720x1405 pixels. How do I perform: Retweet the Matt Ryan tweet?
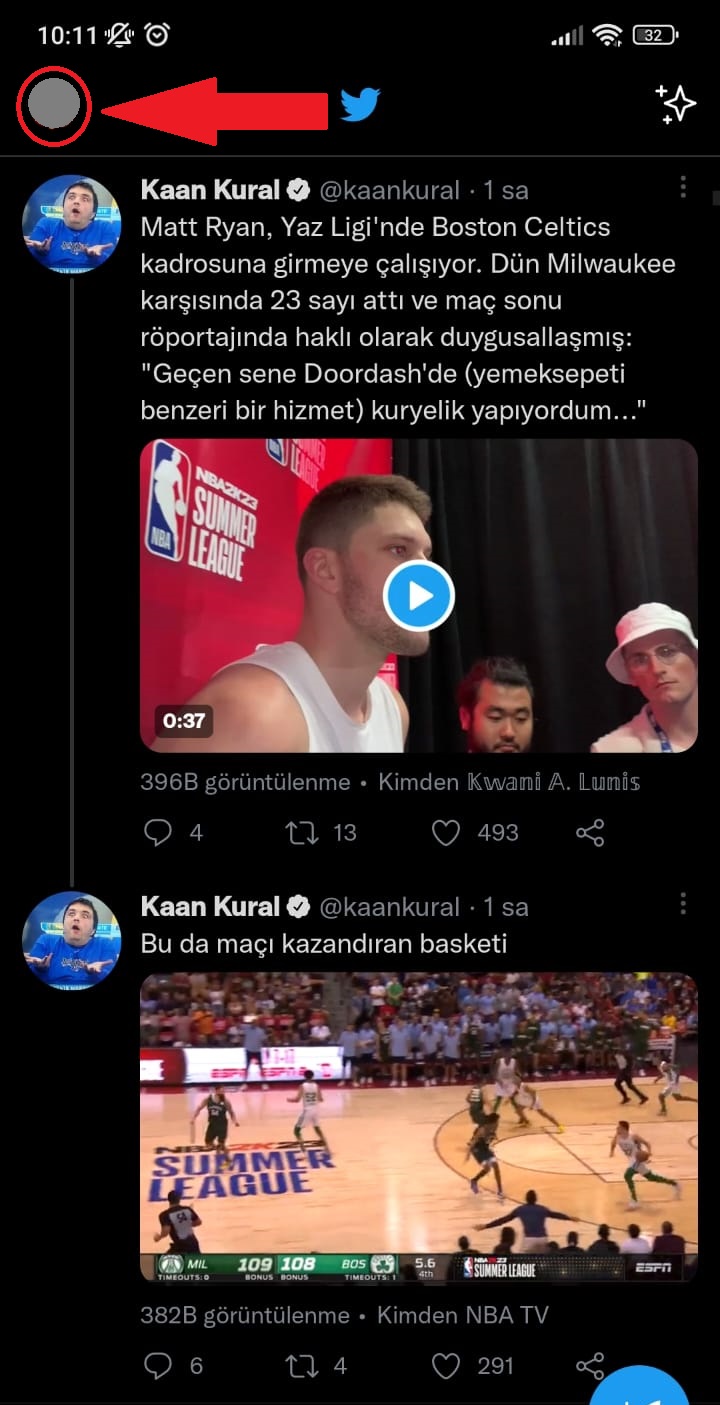pos(302,832)
